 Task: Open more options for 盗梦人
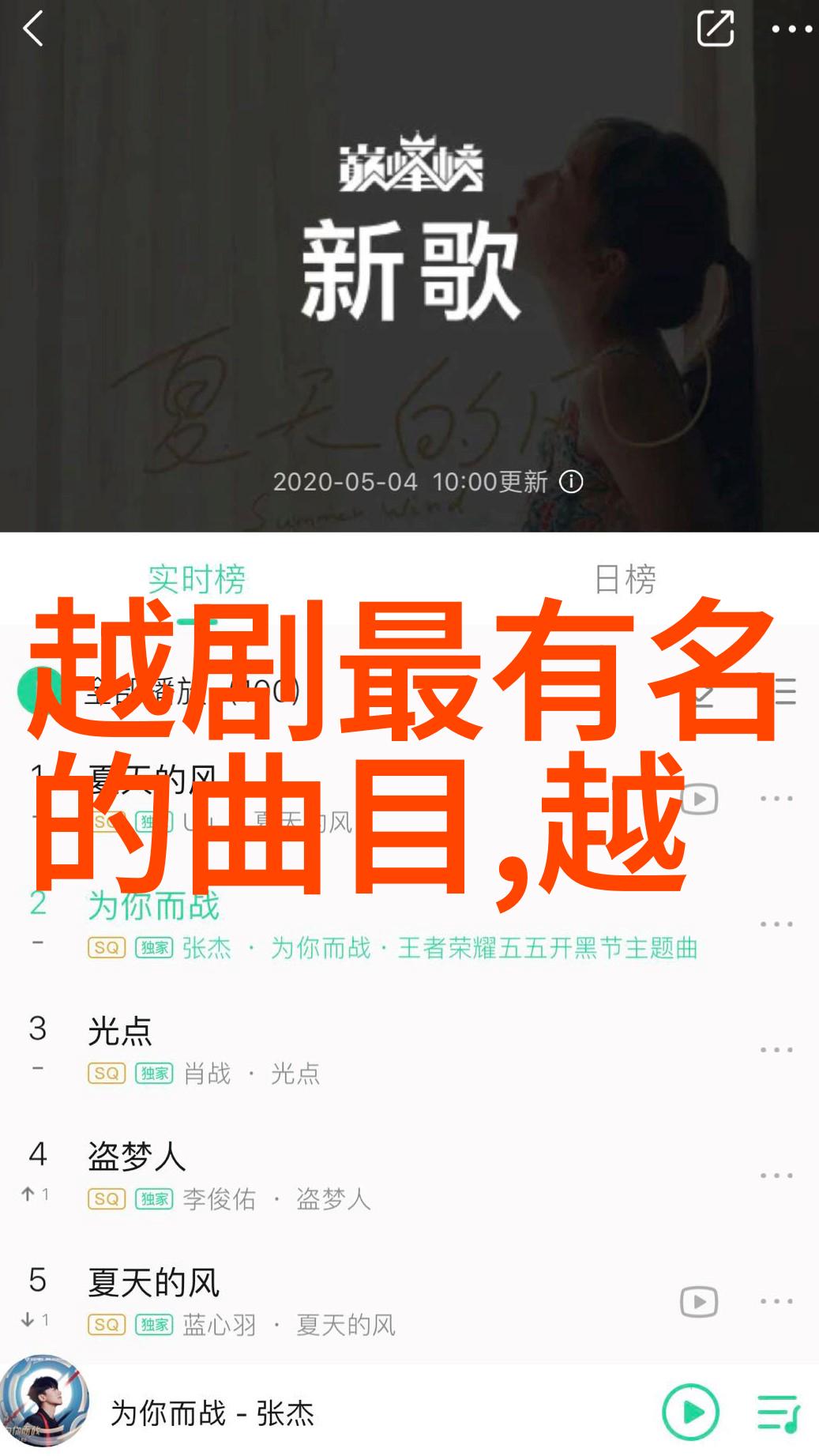click(776, 1176)
